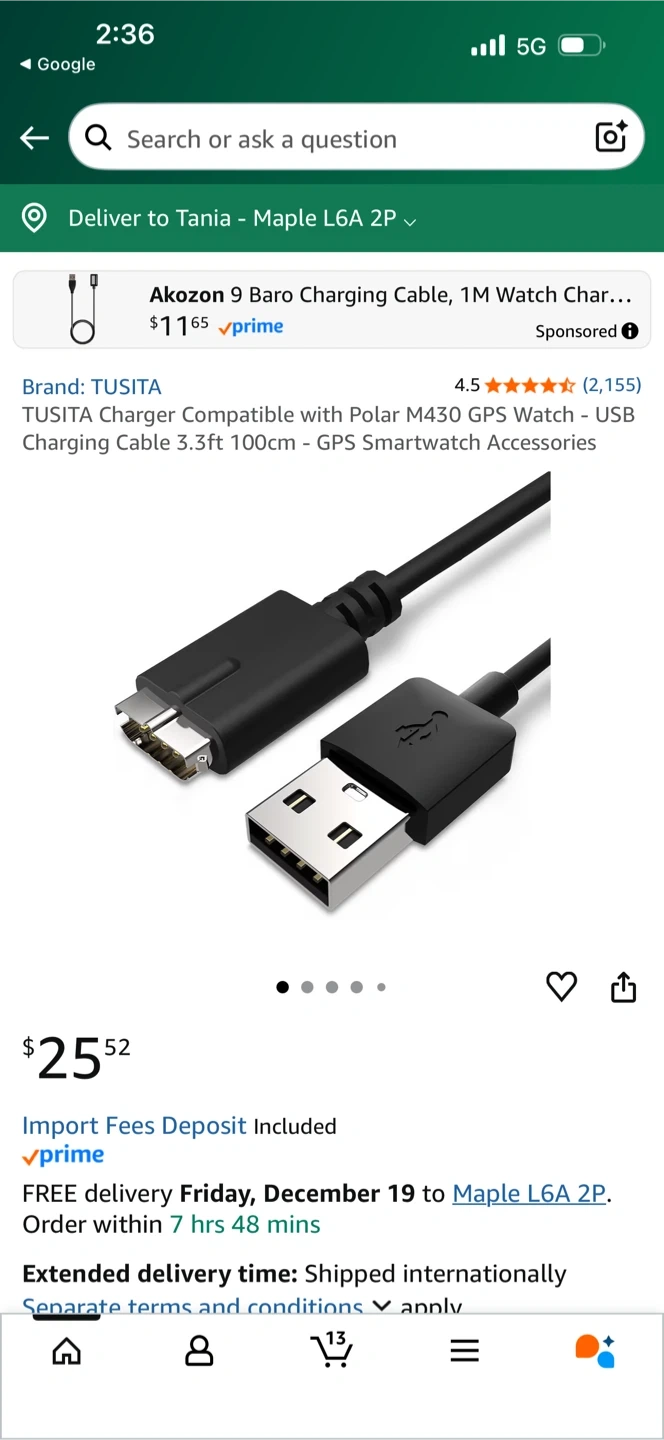Go back using the arrow icon

click(x=34, y=138)
